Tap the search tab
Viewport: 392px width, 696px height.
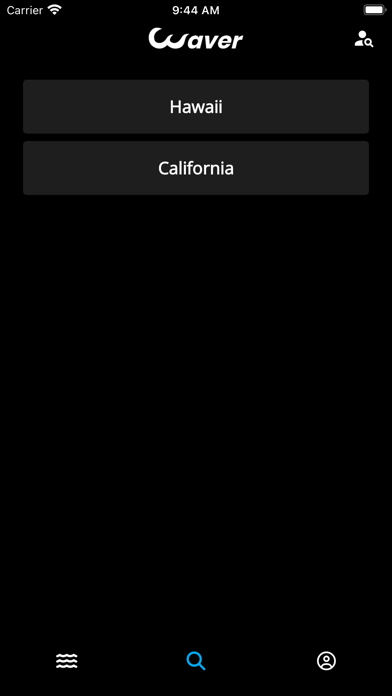pos(196,661)
